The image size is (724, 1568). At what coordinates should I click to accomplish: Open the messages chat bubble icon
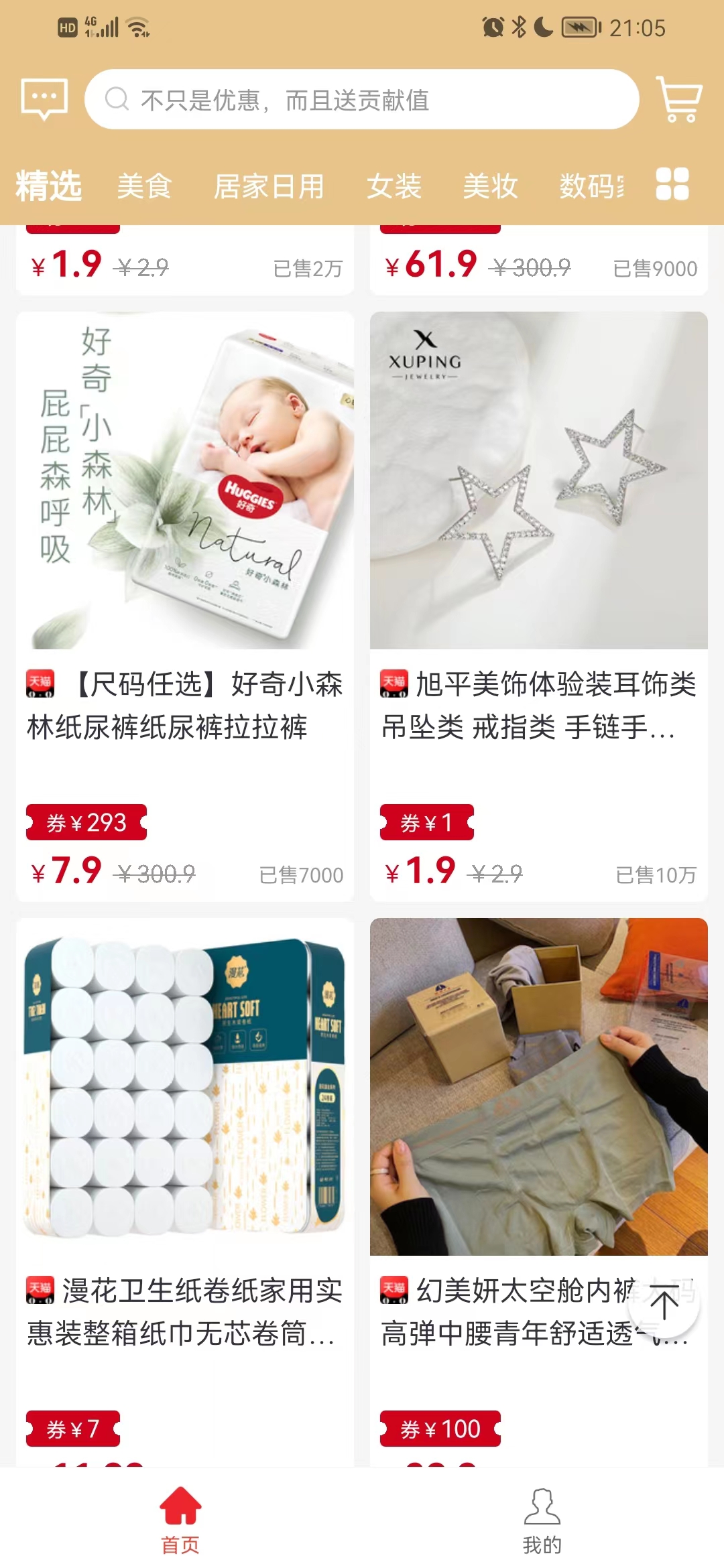click(44, 99)
